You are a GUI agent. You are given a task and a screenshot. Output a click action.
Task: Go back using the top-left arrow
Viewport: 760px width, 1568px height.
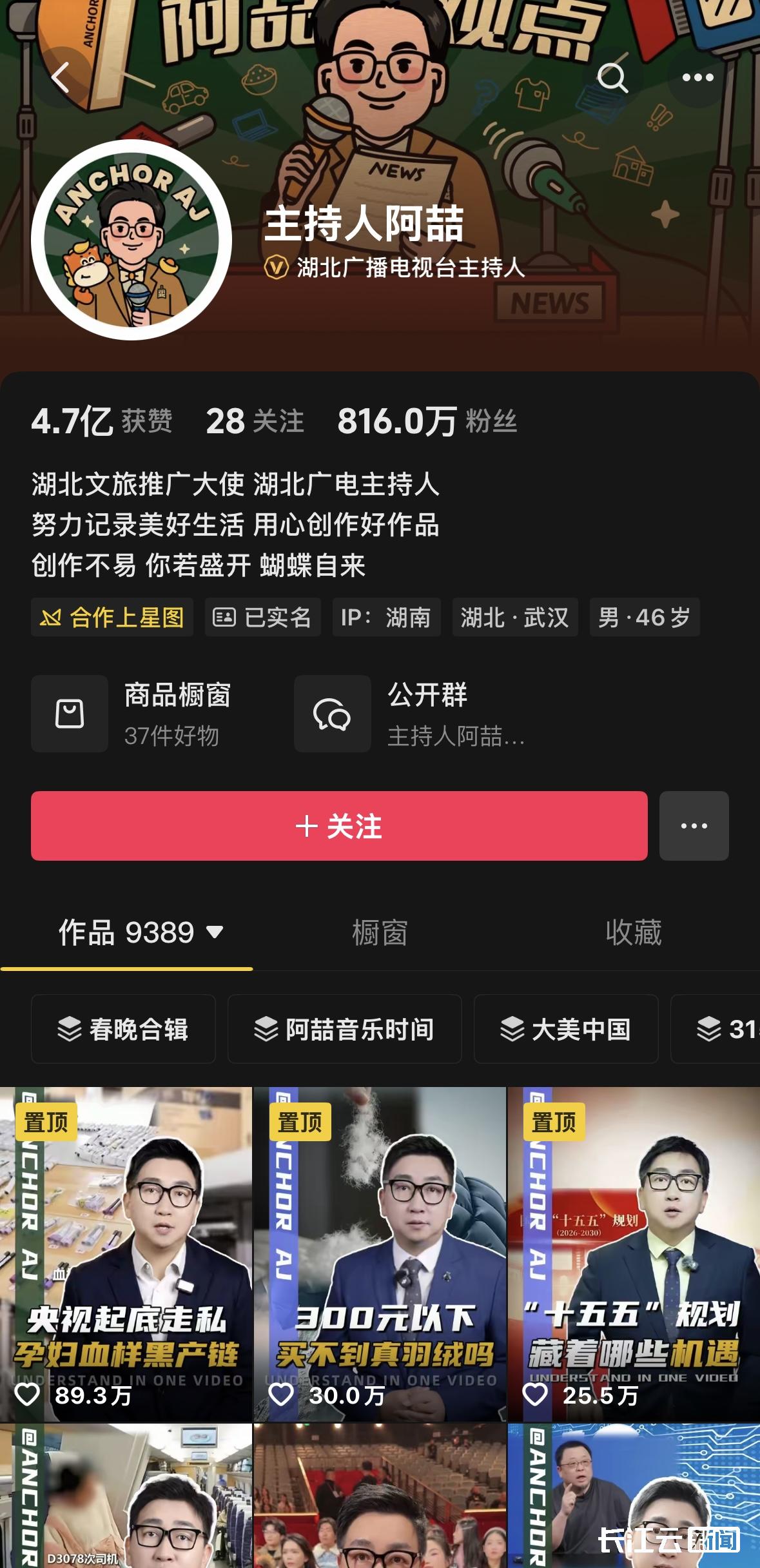pos(60,78)
